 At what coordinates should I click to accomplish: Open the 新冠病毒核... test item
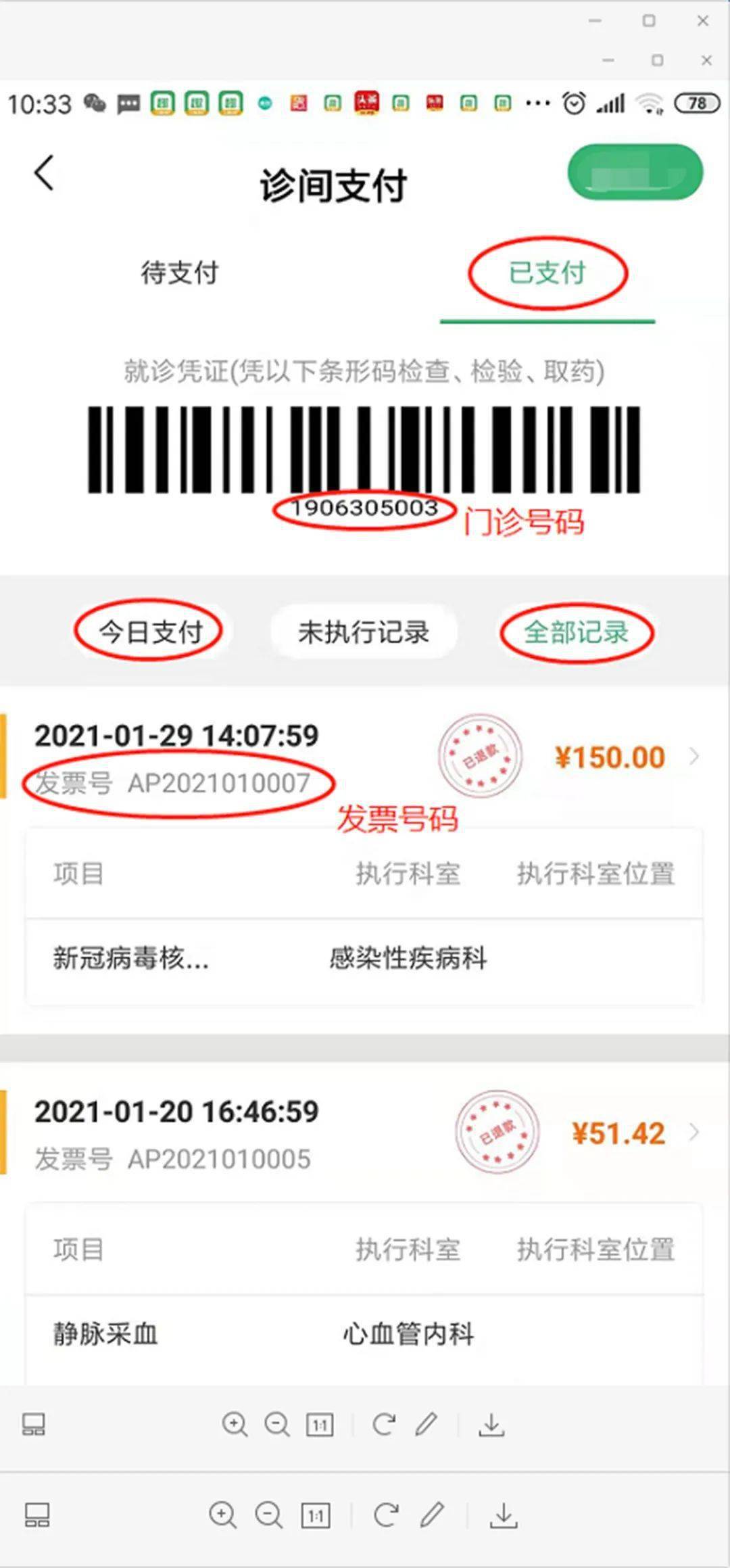[132, 958]
